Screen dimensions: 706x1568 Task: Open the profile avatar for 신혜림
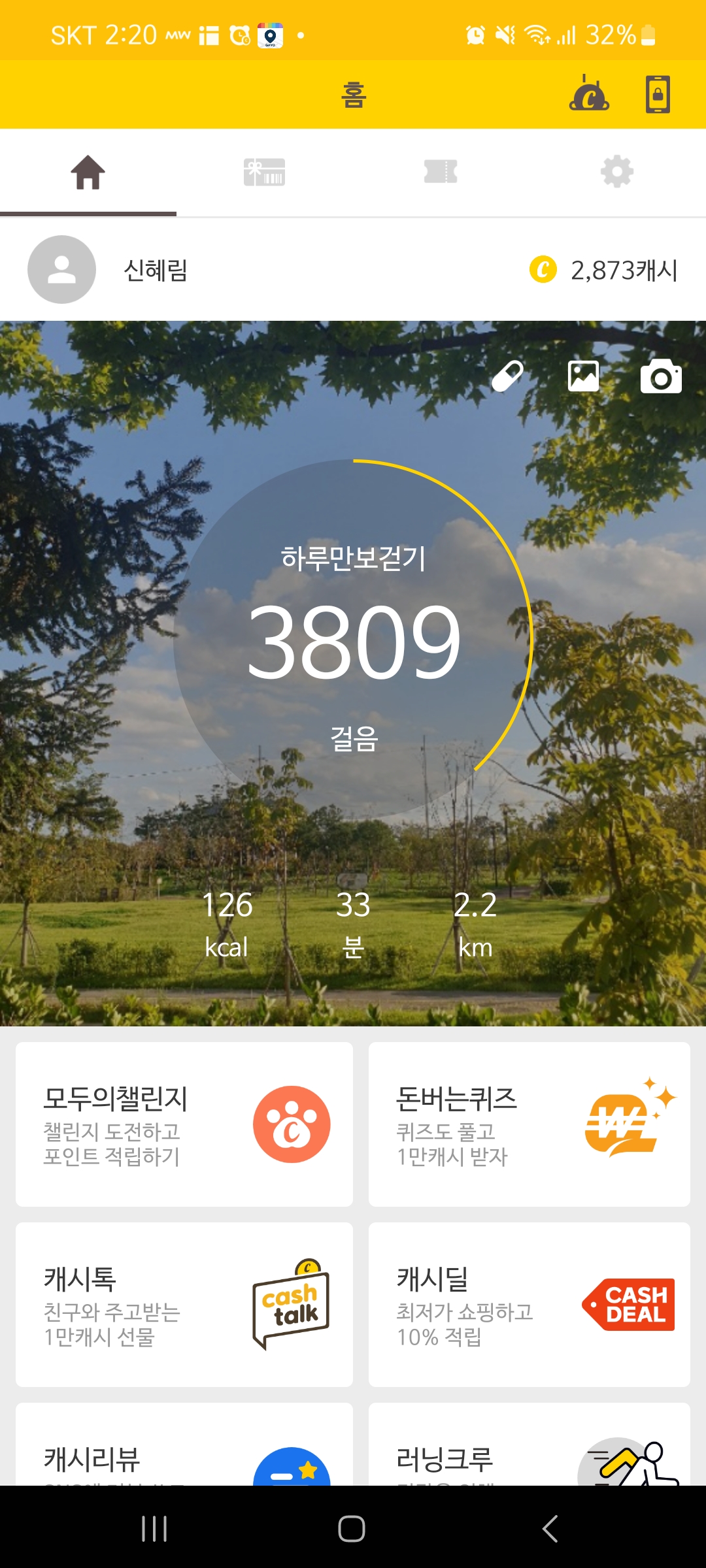61,269
